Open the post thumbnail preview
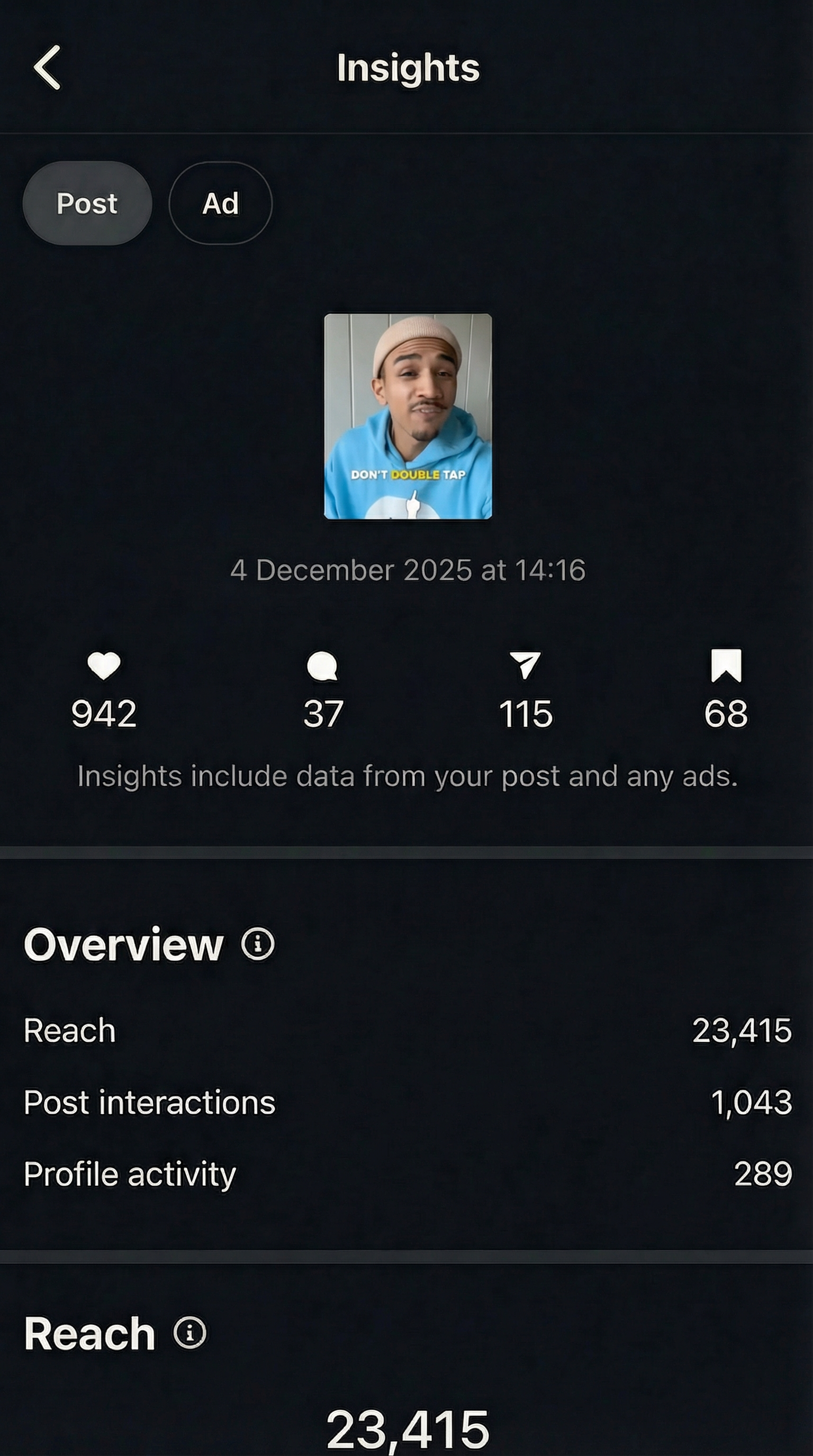The image size is (813, 1456). pos(408,416)
